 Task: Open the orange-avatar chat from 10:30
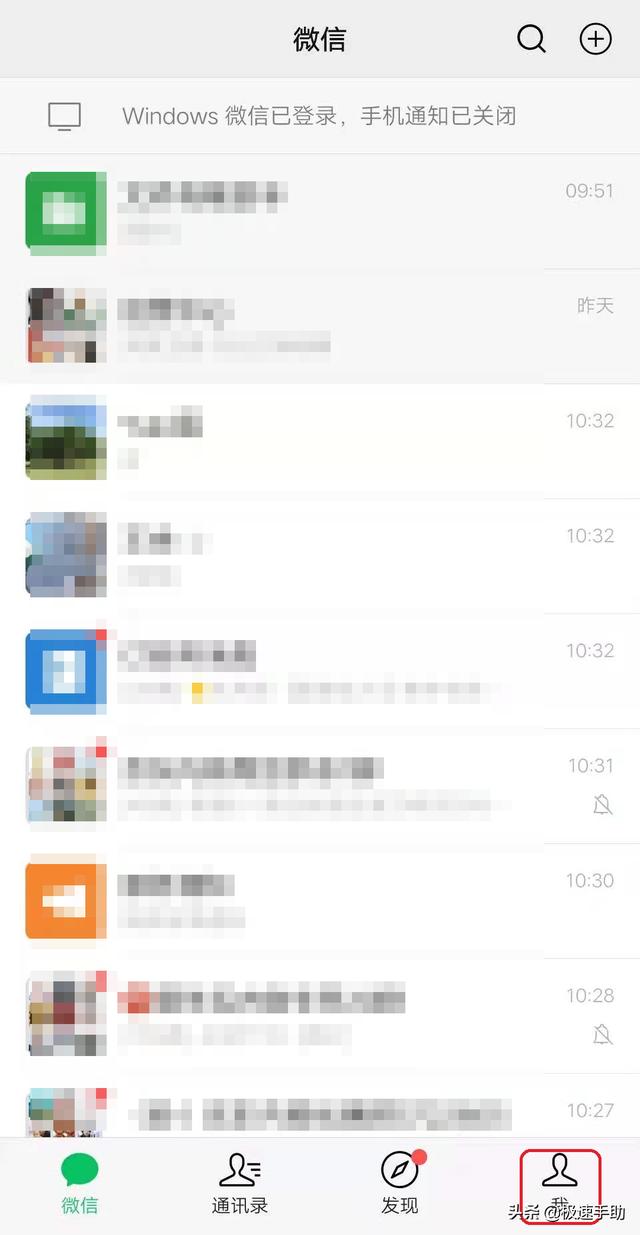(320, 901)
